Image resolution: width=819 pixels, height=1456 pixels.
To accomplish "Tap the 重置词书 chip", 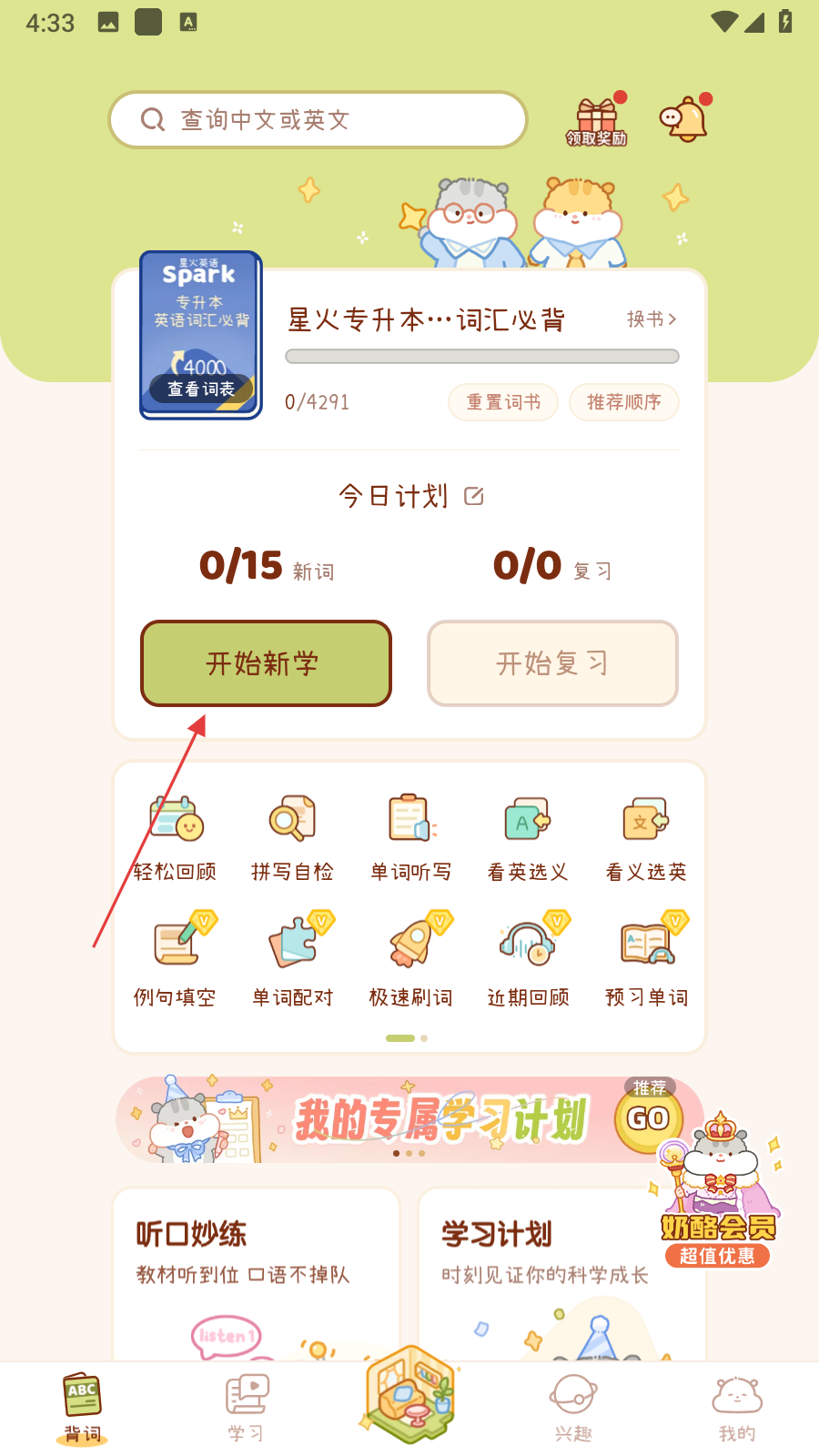I will pyautogui.click(x=503, y=402).
